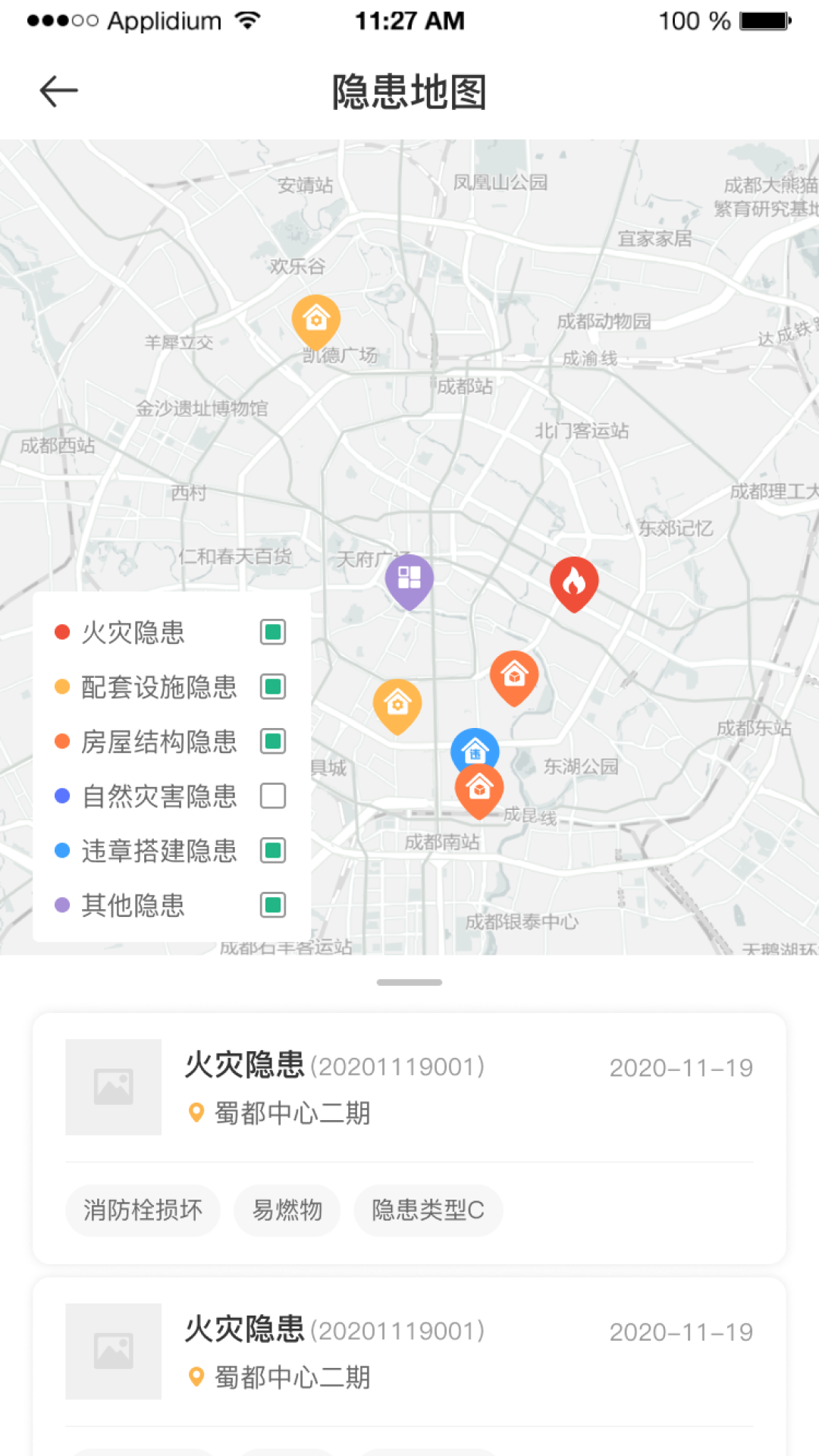The height and width of the screenshot is (1456, 819).
Task: Click the yellow house pin west of the blue marker
Action: pos(397,705)
